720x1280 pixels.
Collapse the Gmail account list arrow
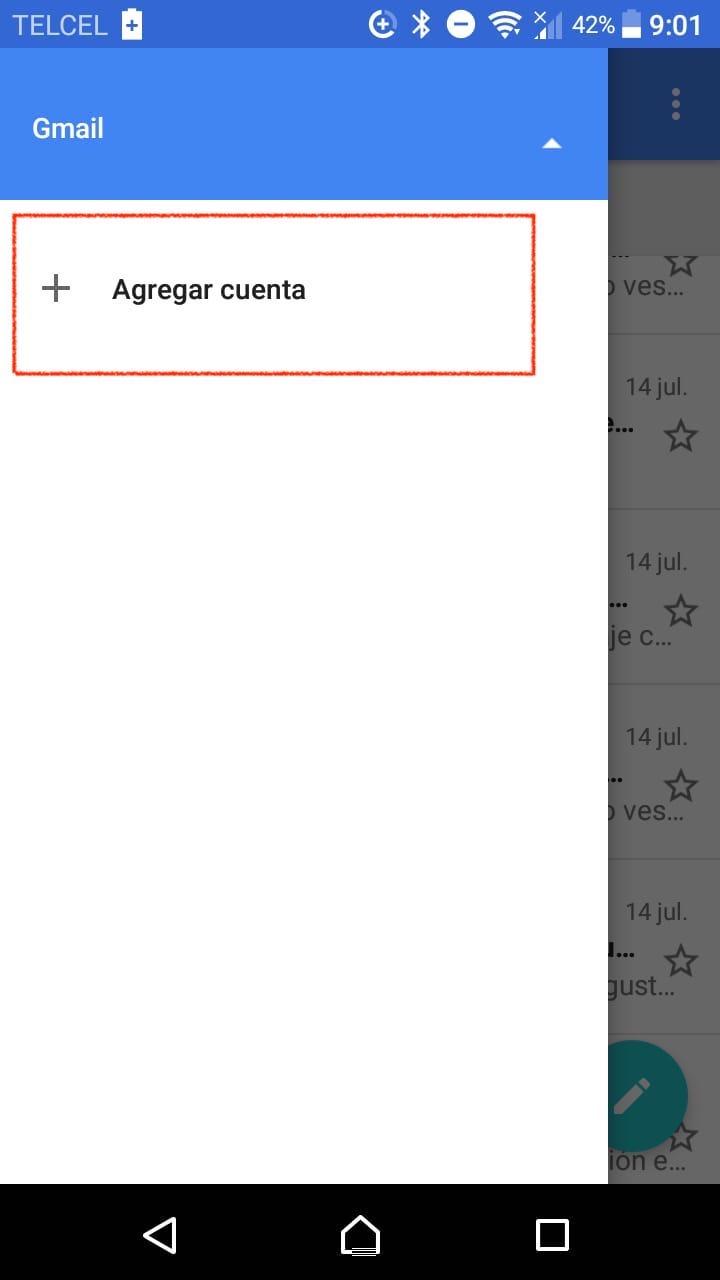(551, 144)
